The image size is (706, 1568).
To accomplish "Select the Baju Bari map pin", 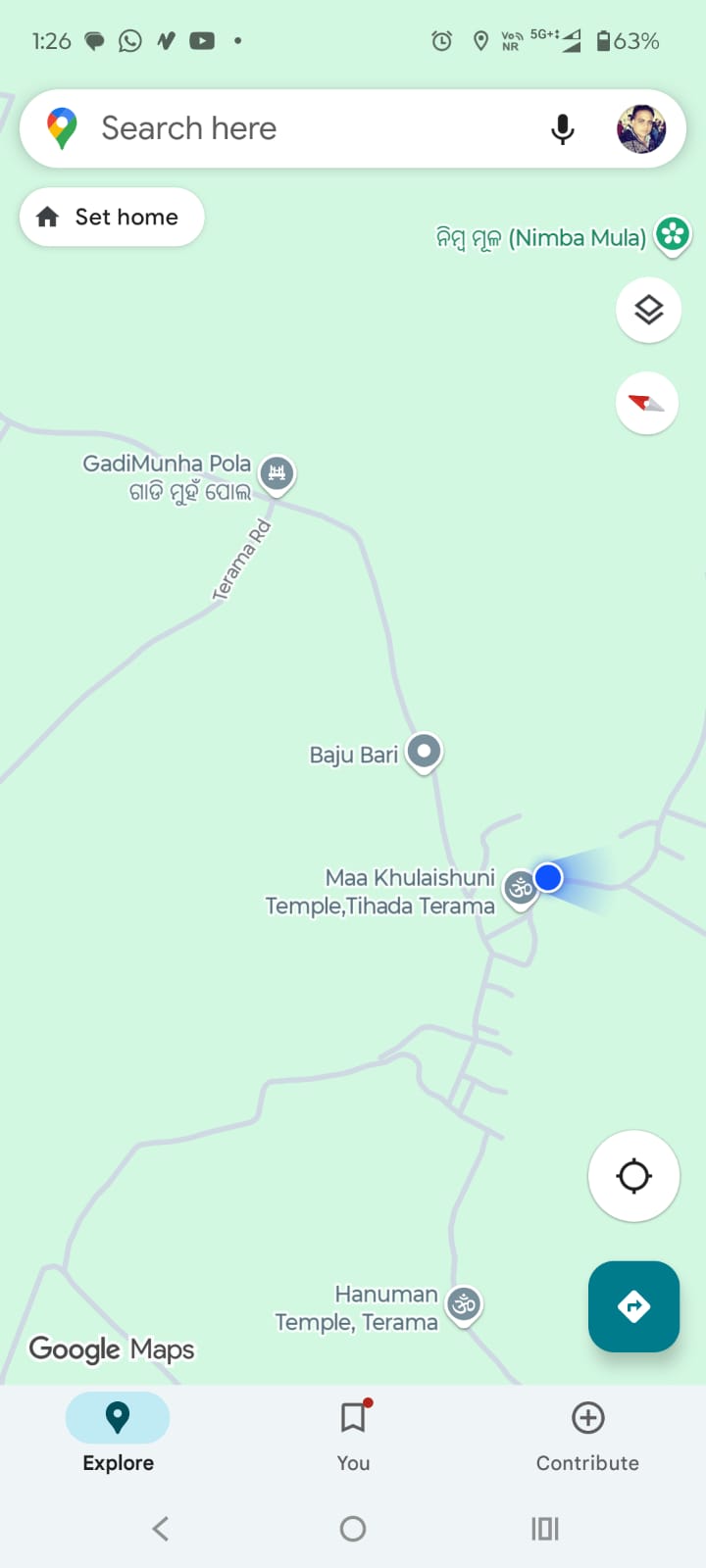I will pos(424,753).
